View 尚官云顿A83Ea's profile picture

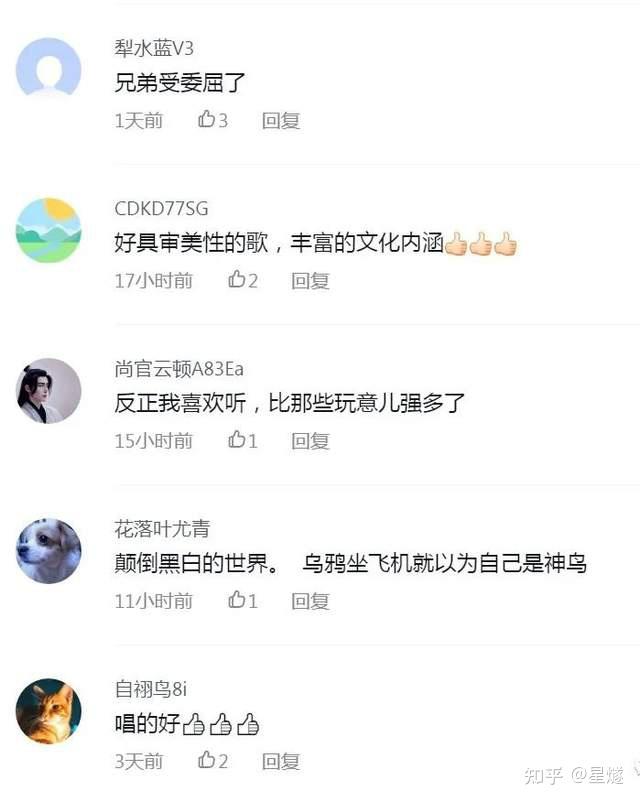point(48,390)
